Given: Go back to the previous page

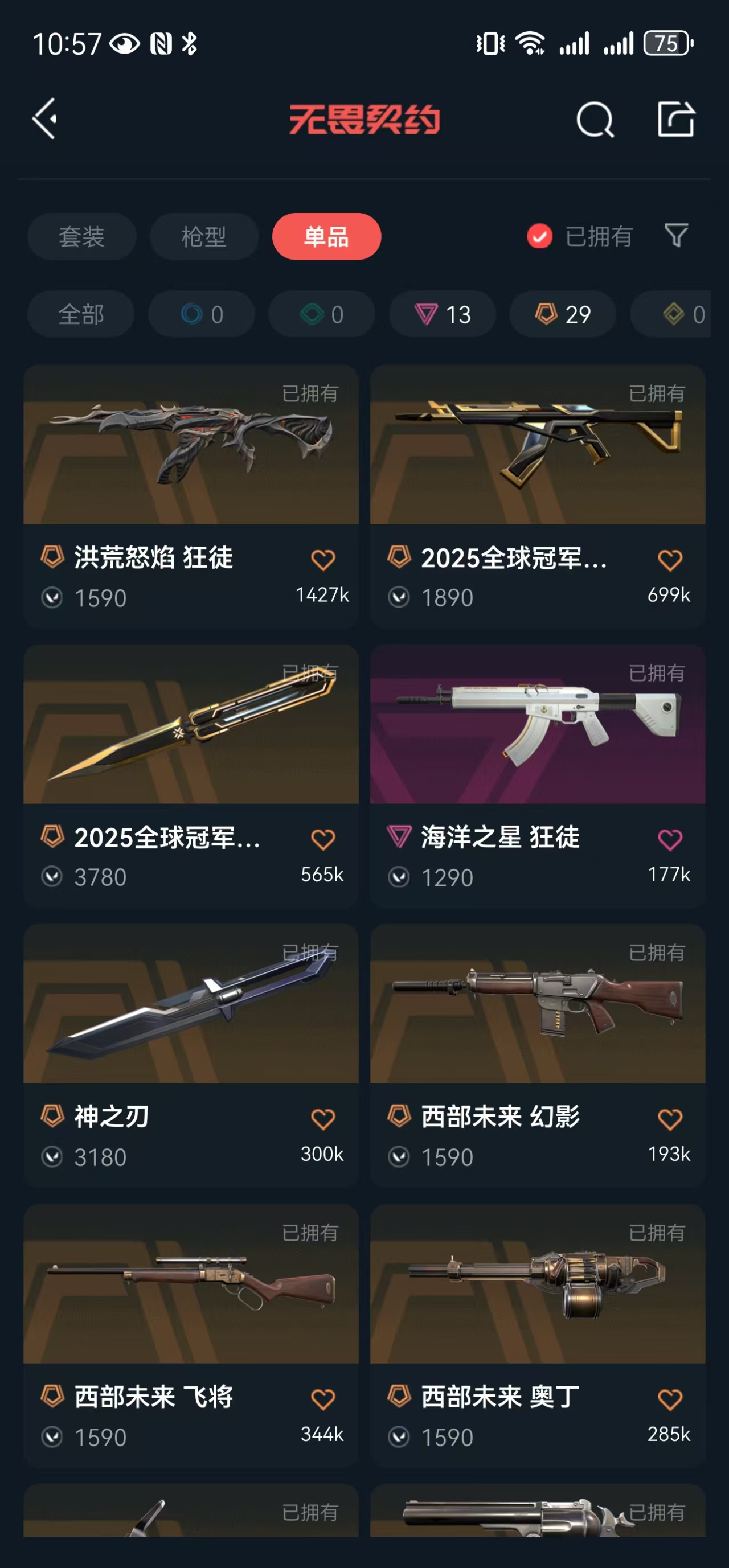Looking at the screenshot, I should (45, 118).
